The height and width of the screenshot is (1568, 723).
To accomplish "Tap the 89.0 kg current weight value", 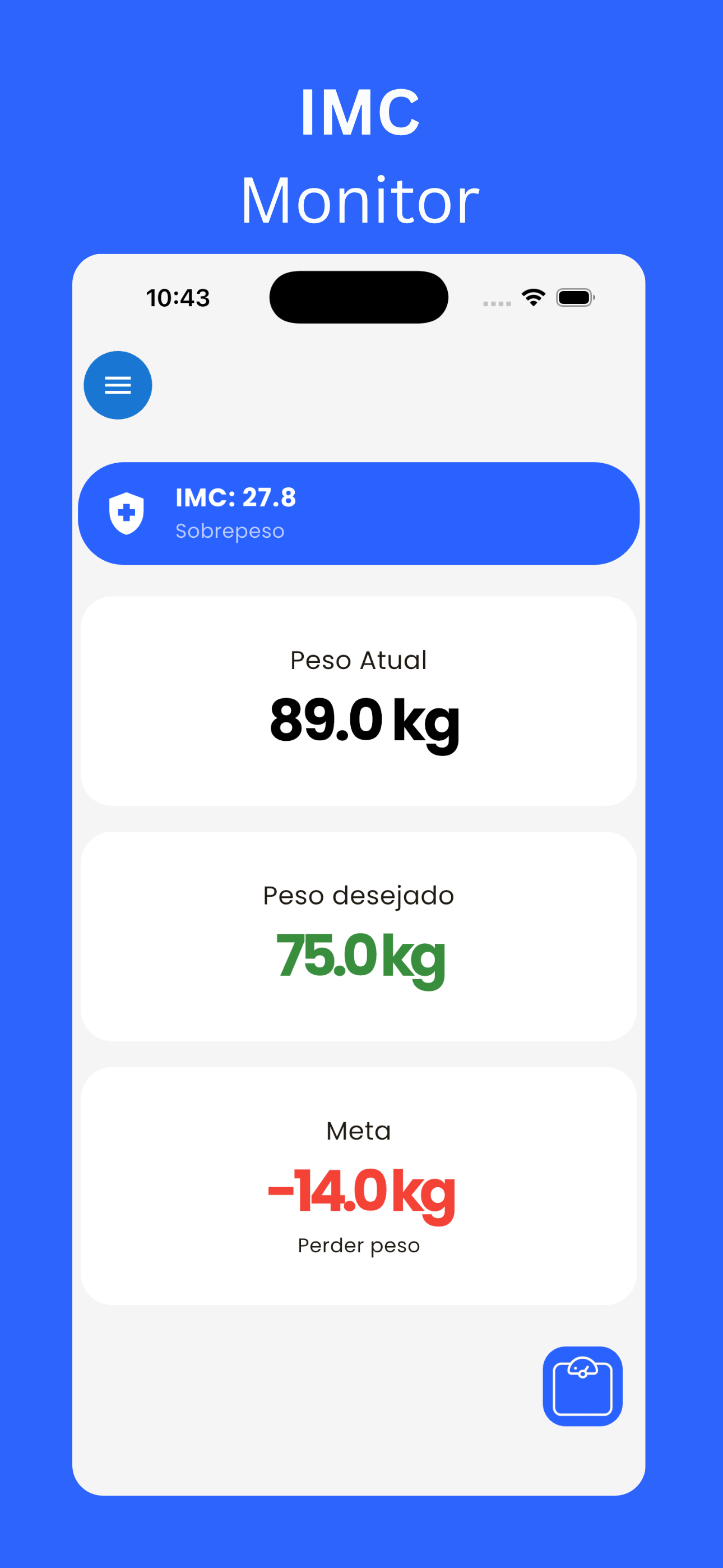I will [x=362, y=721].
